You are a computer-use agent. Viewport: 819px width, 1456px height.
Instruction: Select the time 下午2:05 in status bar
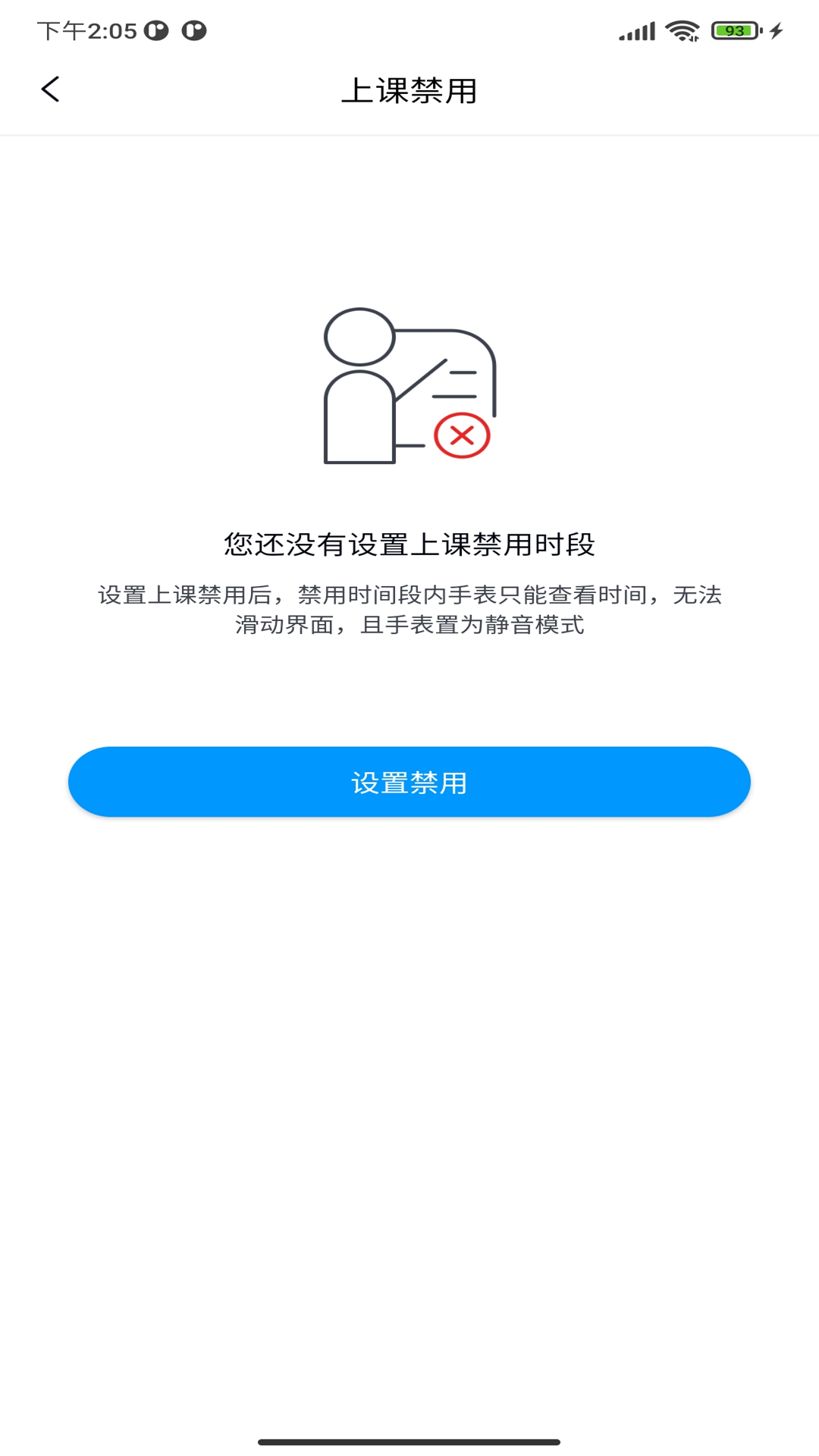87,30
